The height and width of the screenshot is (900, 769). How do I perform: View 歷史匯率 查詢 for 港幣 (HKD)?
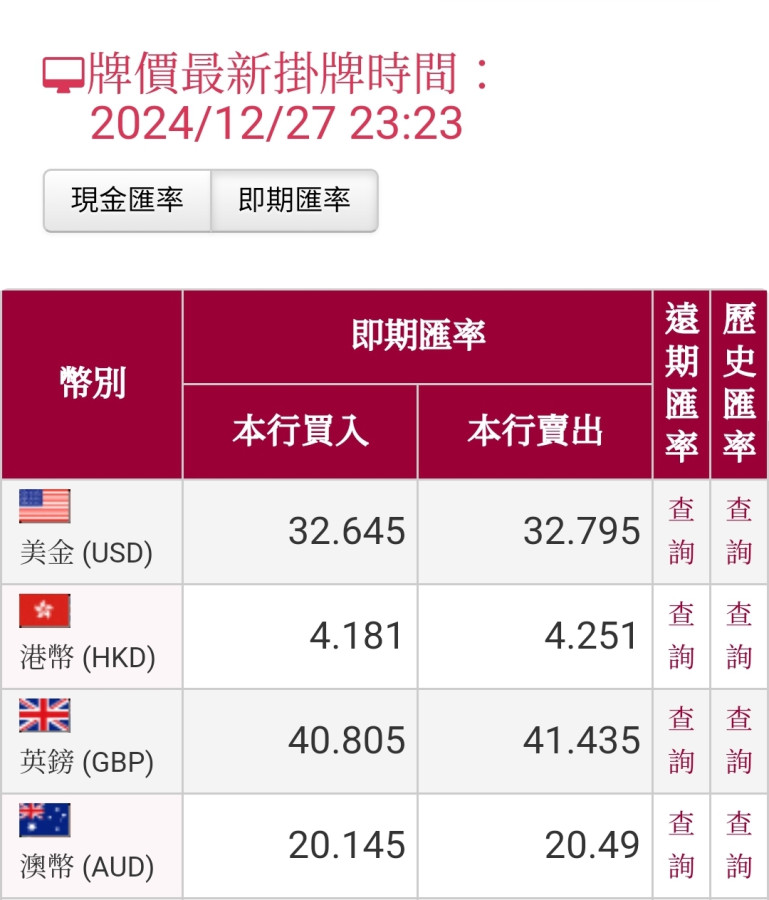pyautogui.click(x=739, y=636)
